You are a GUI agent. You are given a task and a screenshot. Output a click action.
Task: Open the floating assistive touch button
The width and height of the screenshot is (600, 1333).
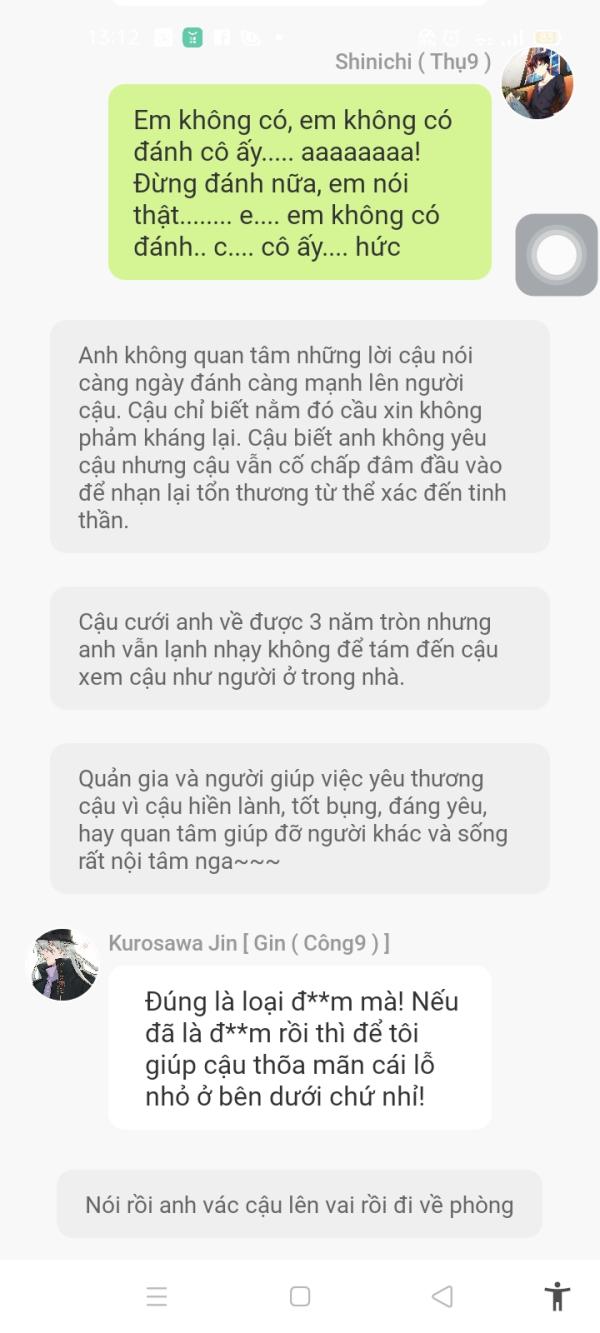(x=556, y=255)
